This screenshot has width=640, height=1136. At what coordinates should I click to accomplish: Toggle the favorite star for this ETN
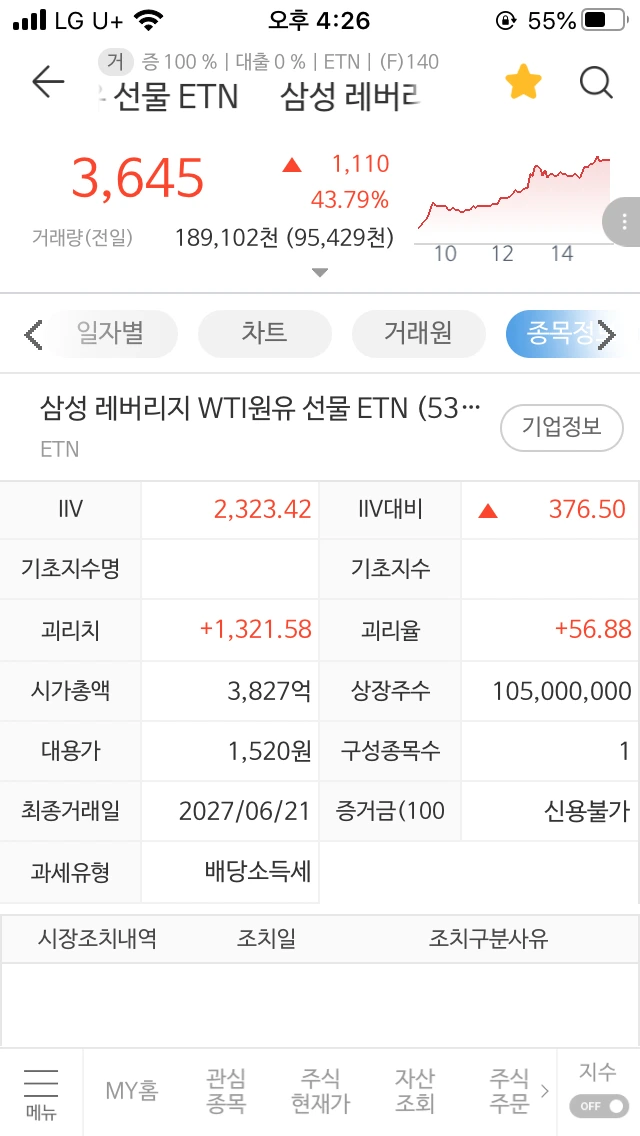[523, 82]
